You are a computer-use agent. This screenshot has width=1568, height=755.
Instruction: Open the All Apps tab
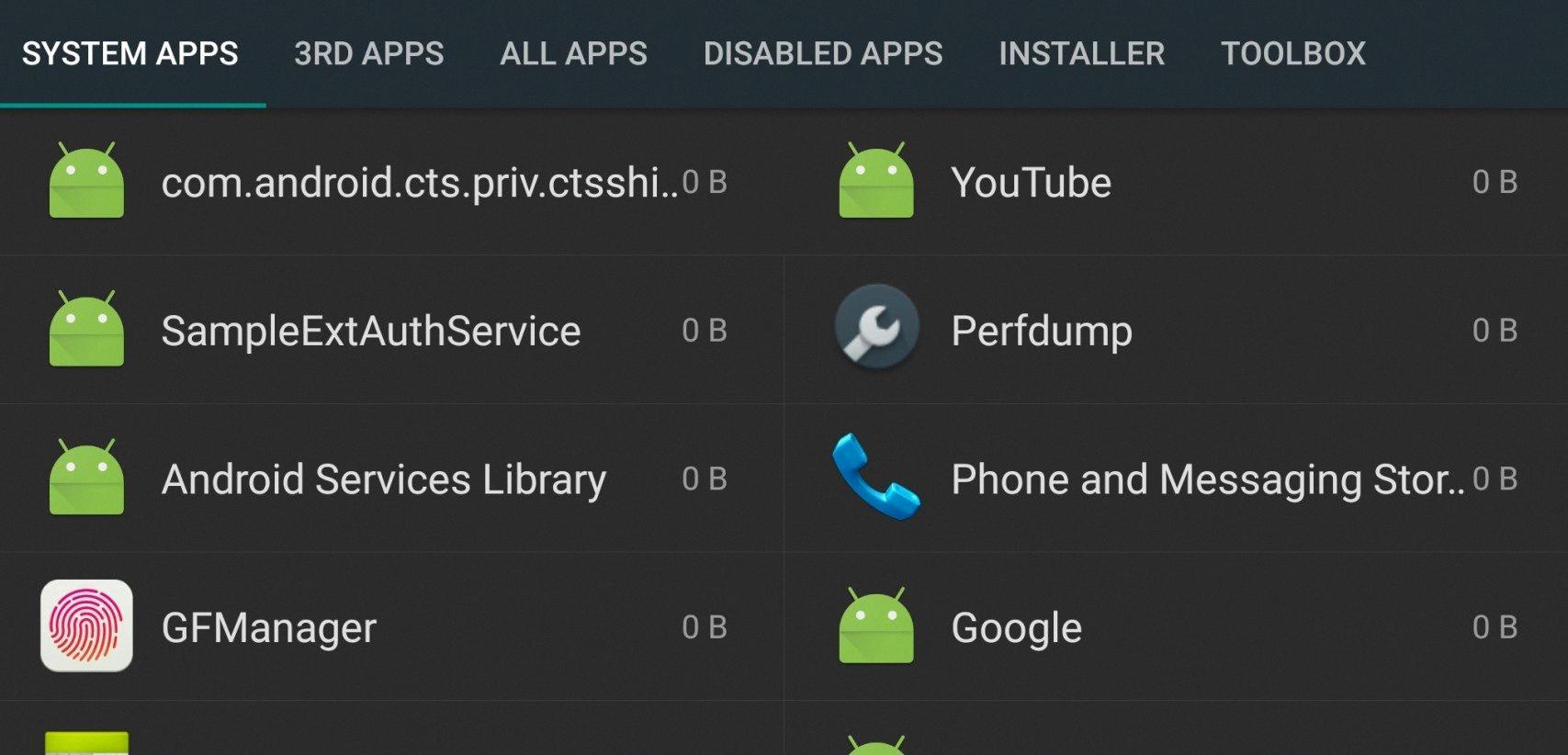click(573, 54)
